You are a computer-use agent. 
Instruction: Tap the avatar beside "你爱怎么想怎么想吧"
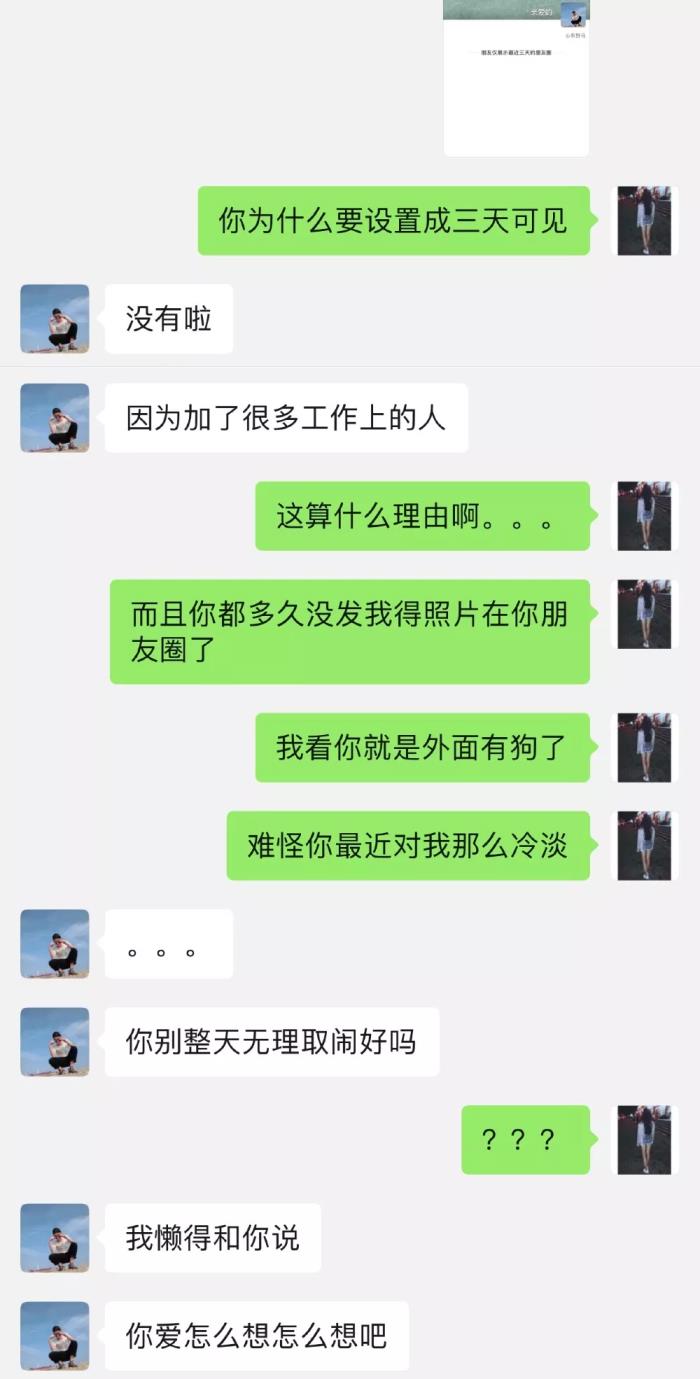[x=55, y=1336]
